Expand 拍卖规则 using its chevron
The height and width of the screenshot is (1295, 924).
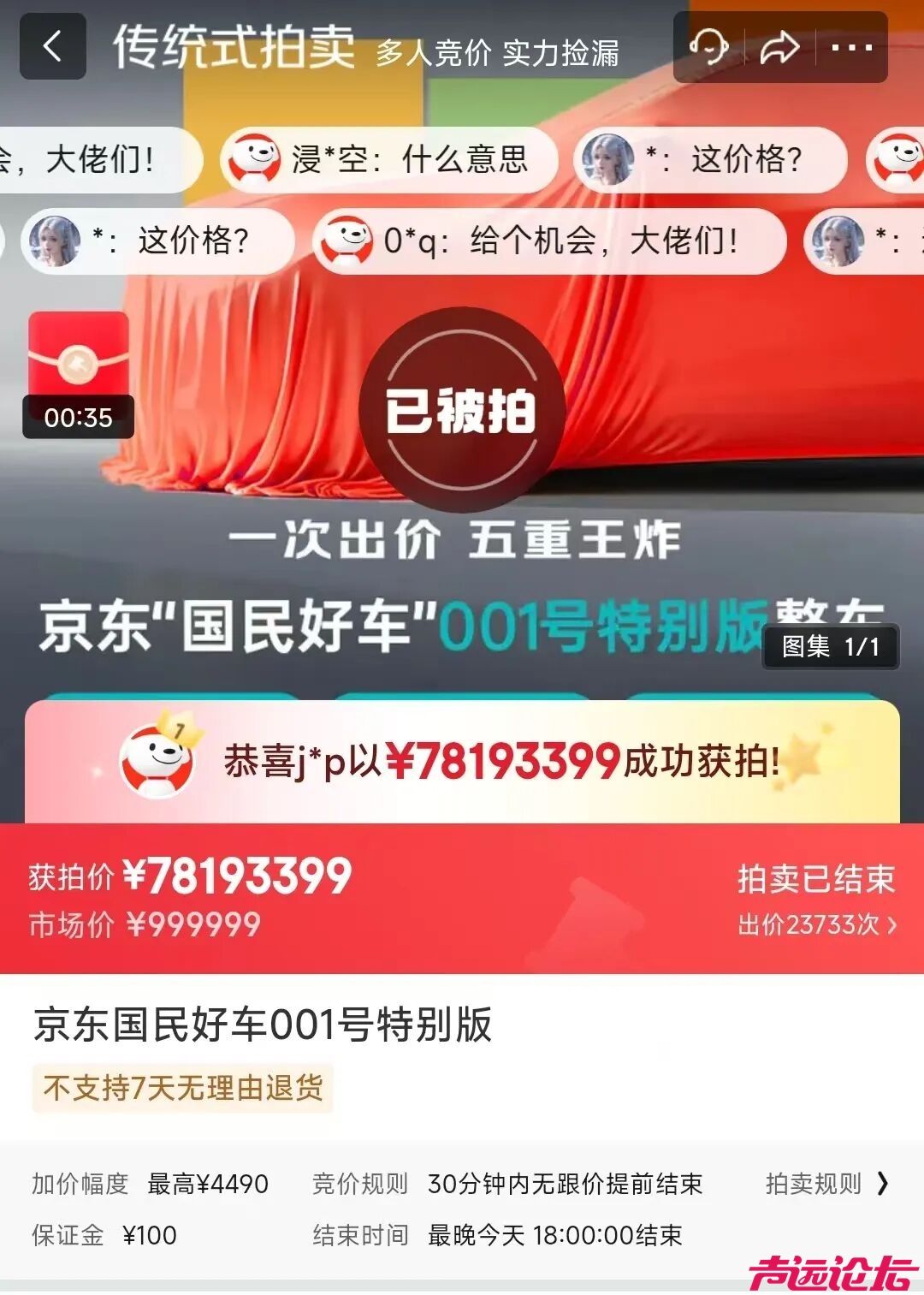click(x=882, y=1185)
